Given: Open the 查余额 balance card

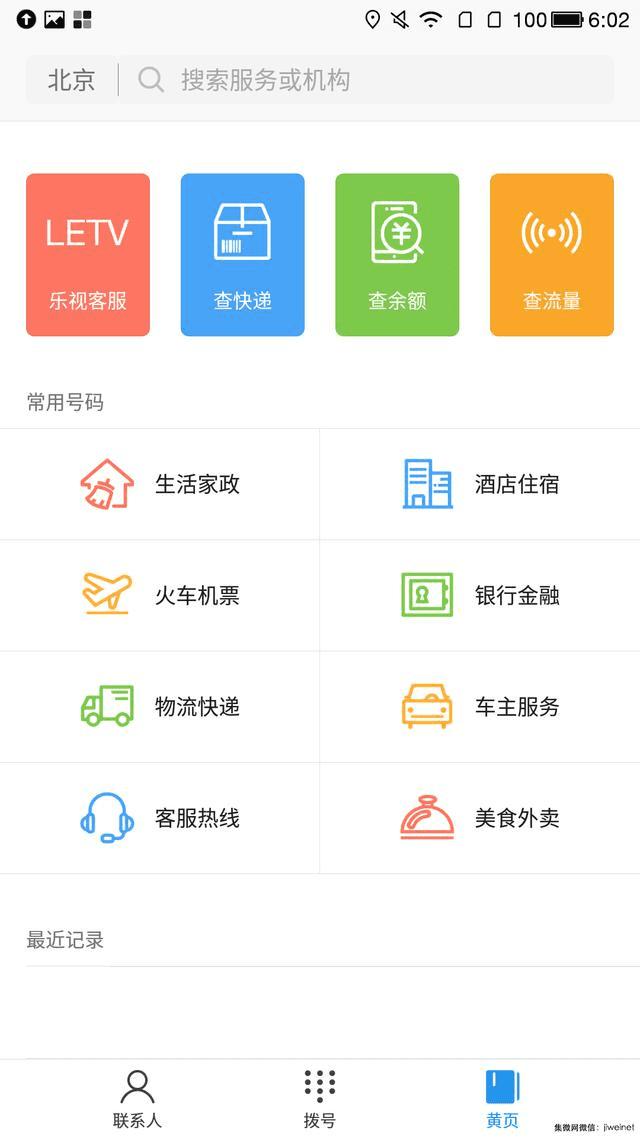Looking at the screenshot, I should point(397,255).
